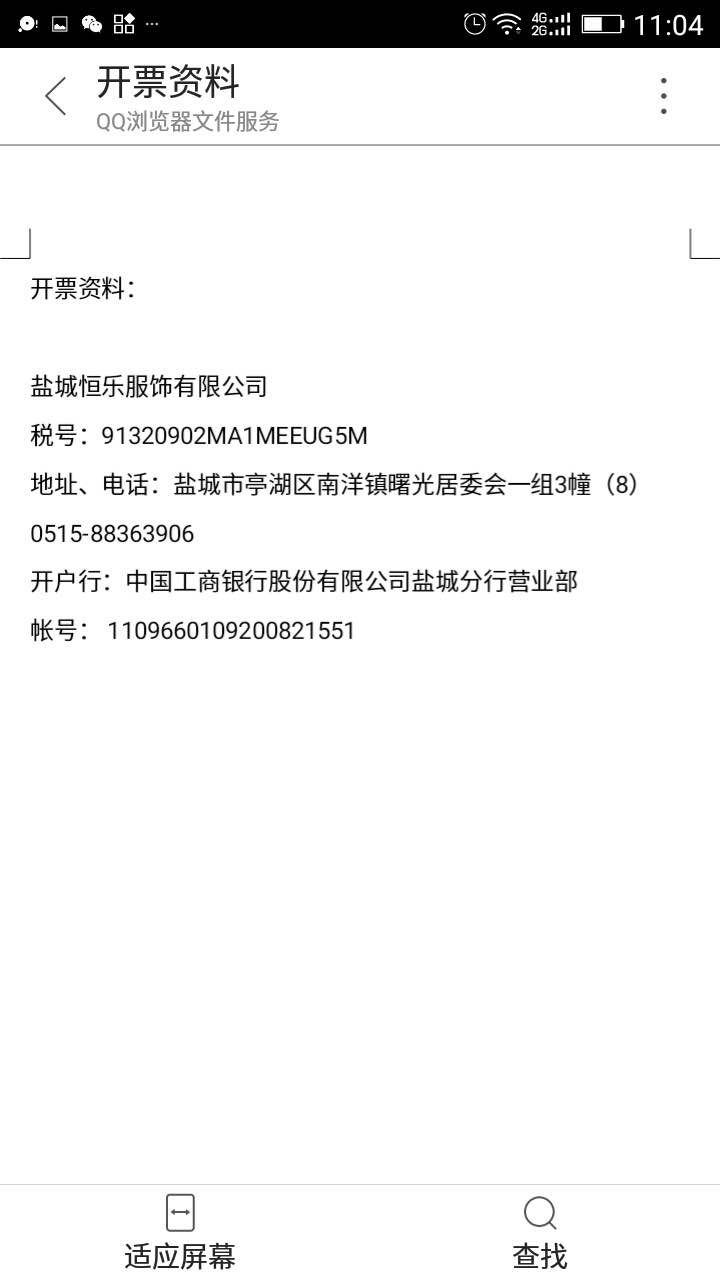720x1280 pixels.
Task: Tap 适应屏幕 to fit document to screen
Action: click(180, 1232)
